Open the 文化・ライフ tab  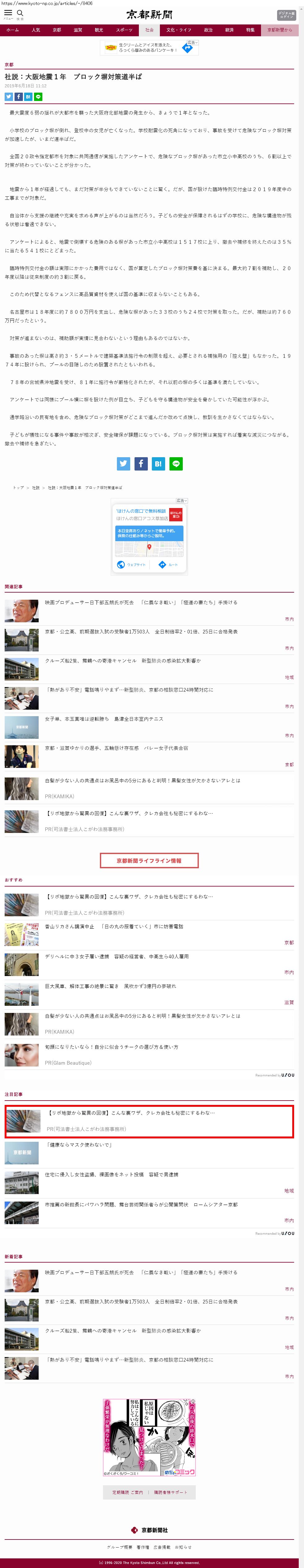click(x=179, y=30)
